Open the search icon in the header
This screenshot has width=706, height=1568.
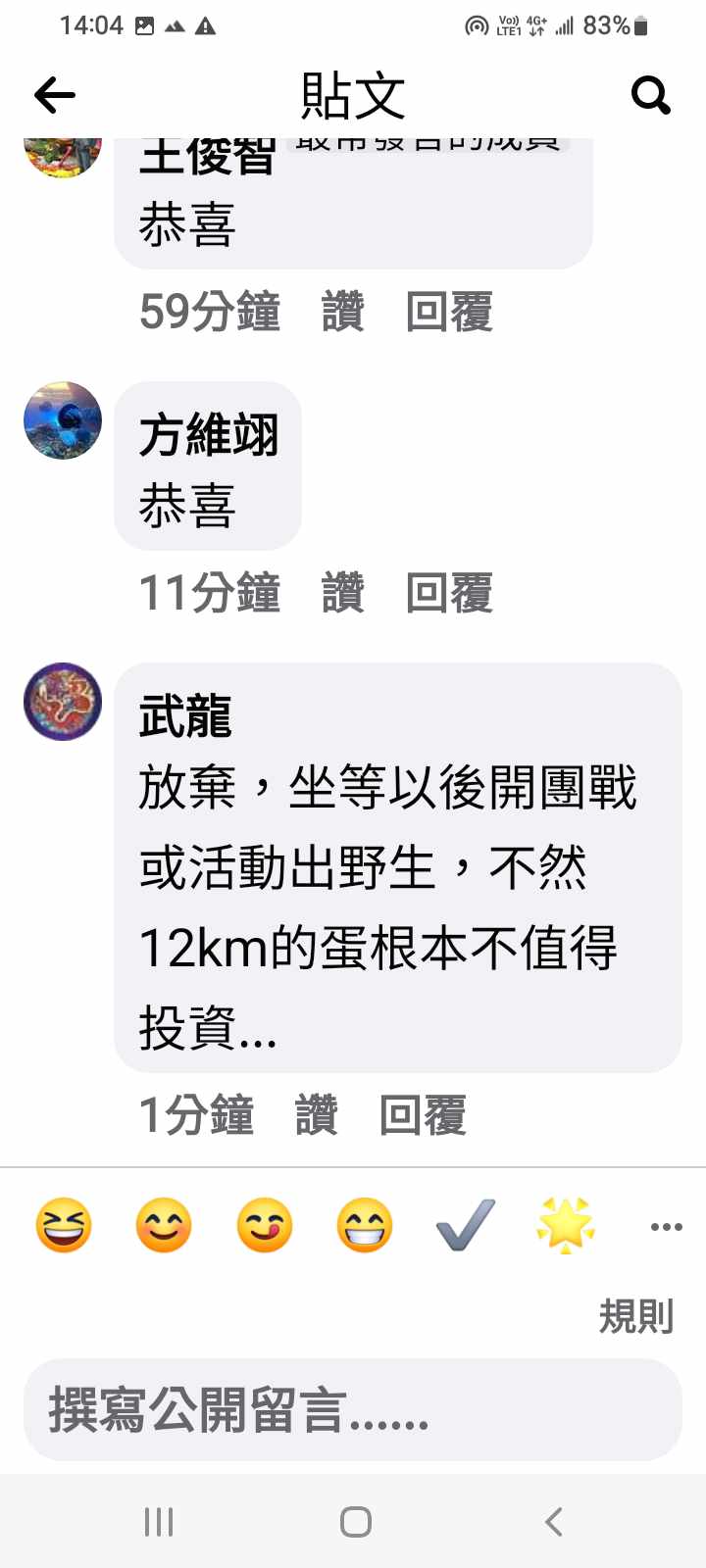[650, 95]
